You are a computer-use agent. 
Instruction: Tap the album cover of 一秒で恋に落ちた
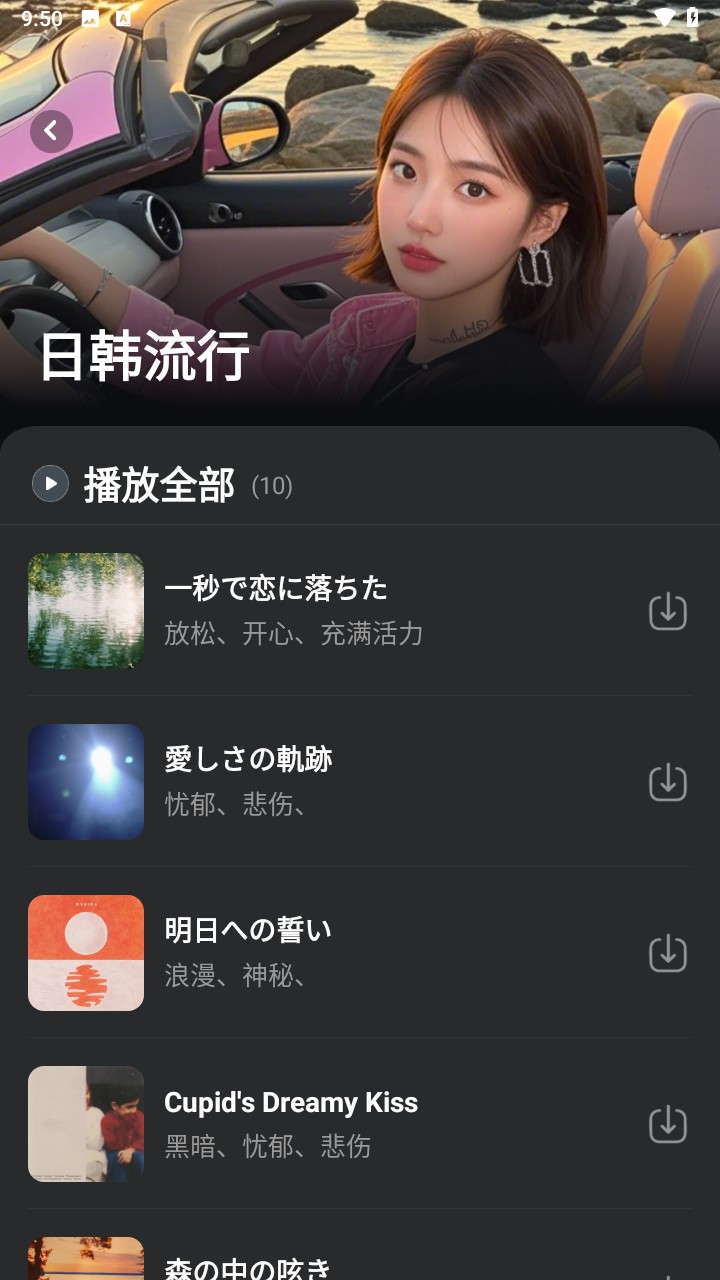85,610
